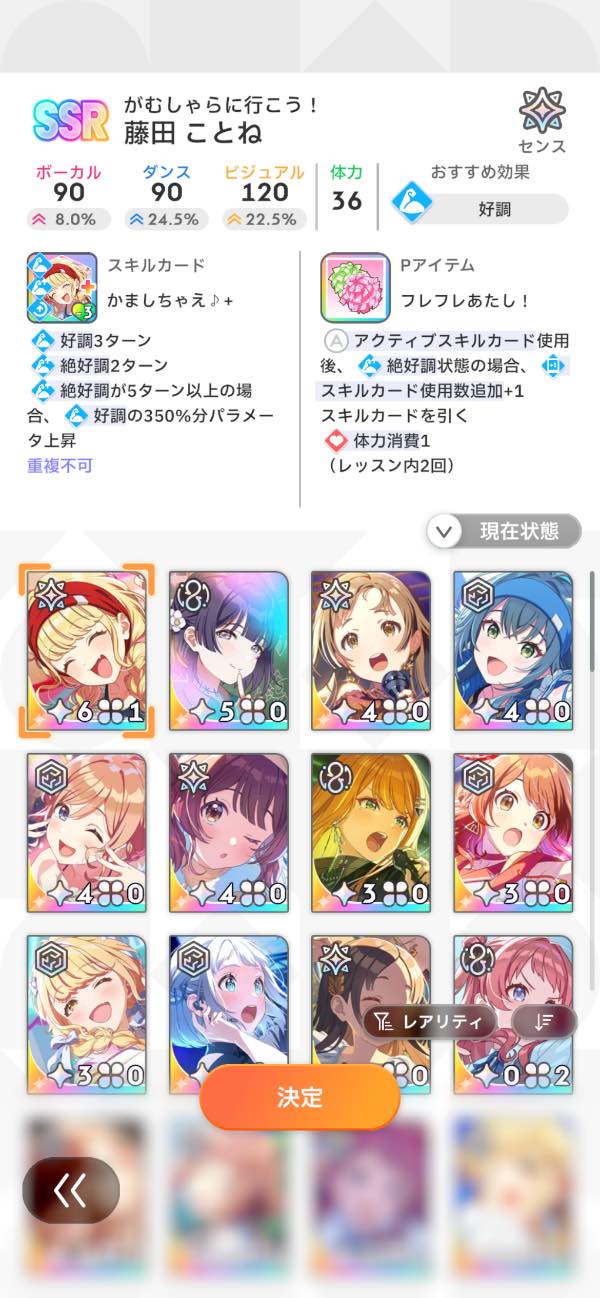Confirm selection with the 決定 button
The height and width of the screenshot is (1298, 600).
click(x=300, y=1097)
